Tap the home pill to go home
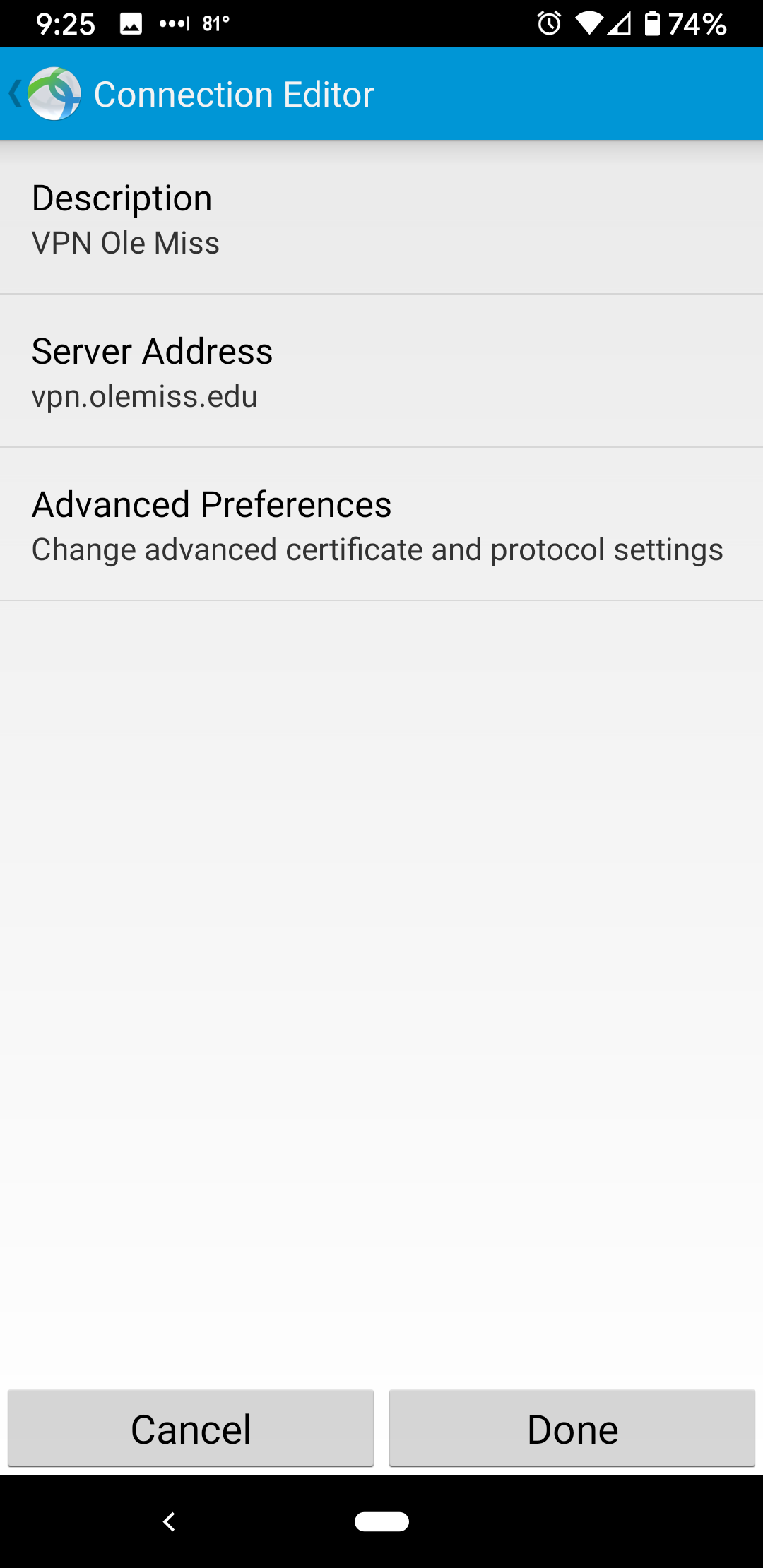The width and height of the screenshot is (763, 1568). pyautogui.click(x=381, y=1521)
